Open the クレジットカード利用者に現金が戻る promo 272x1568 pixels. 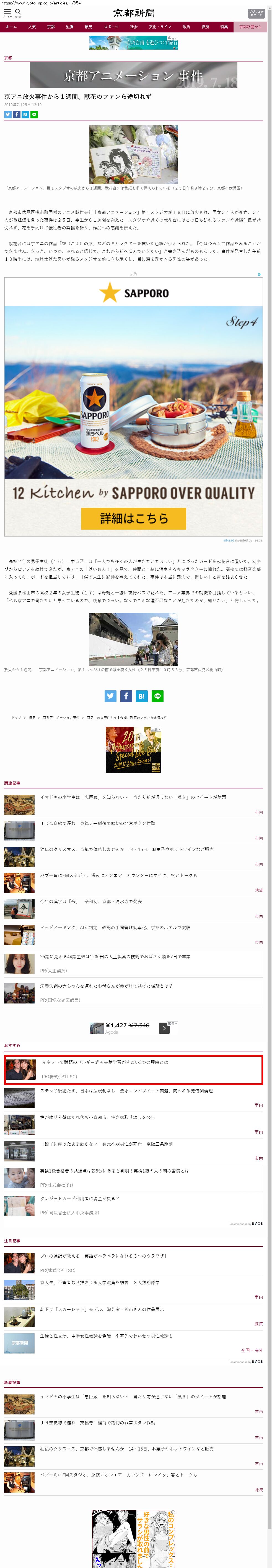tap(79, 1198)
